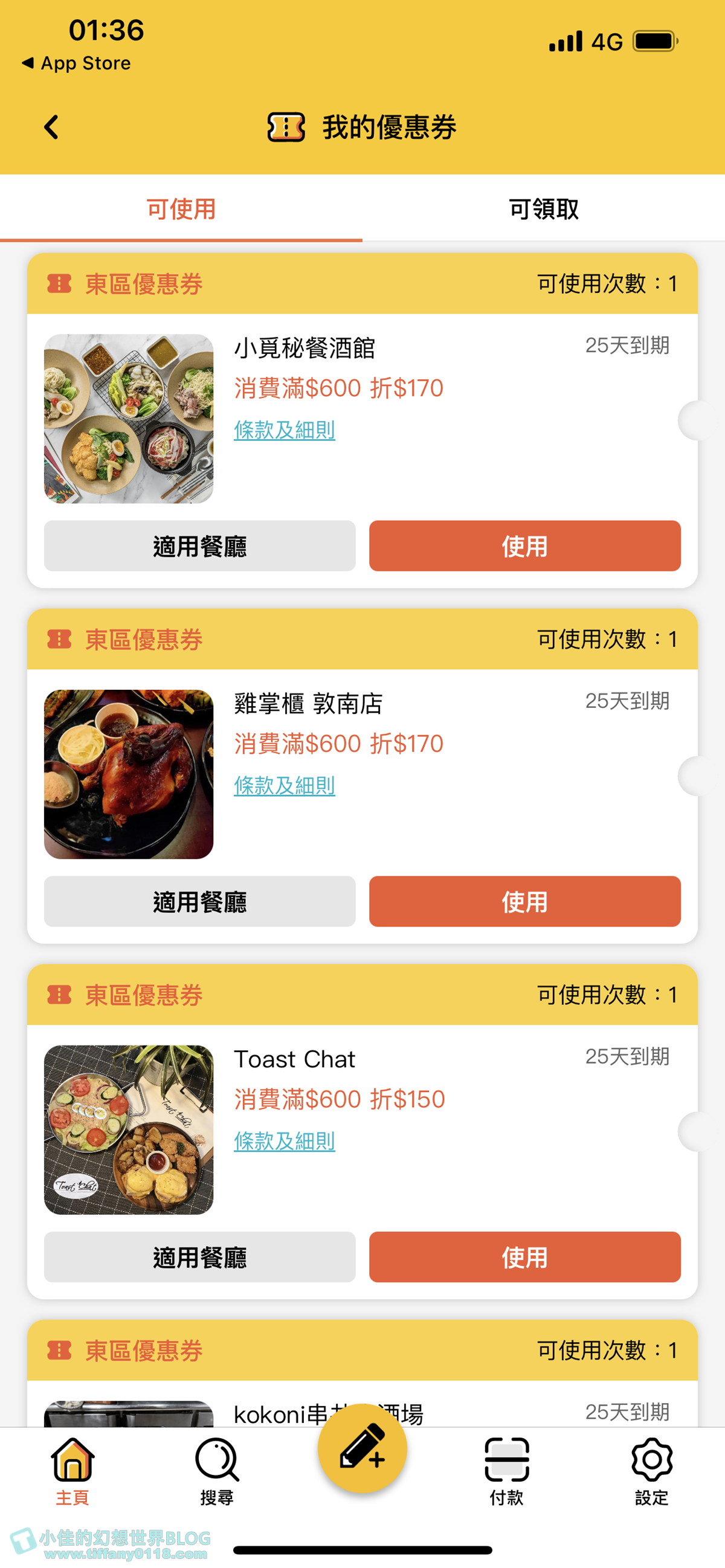Switch to the 可領取 tab
725x1568 pixels.
point(544,208)
